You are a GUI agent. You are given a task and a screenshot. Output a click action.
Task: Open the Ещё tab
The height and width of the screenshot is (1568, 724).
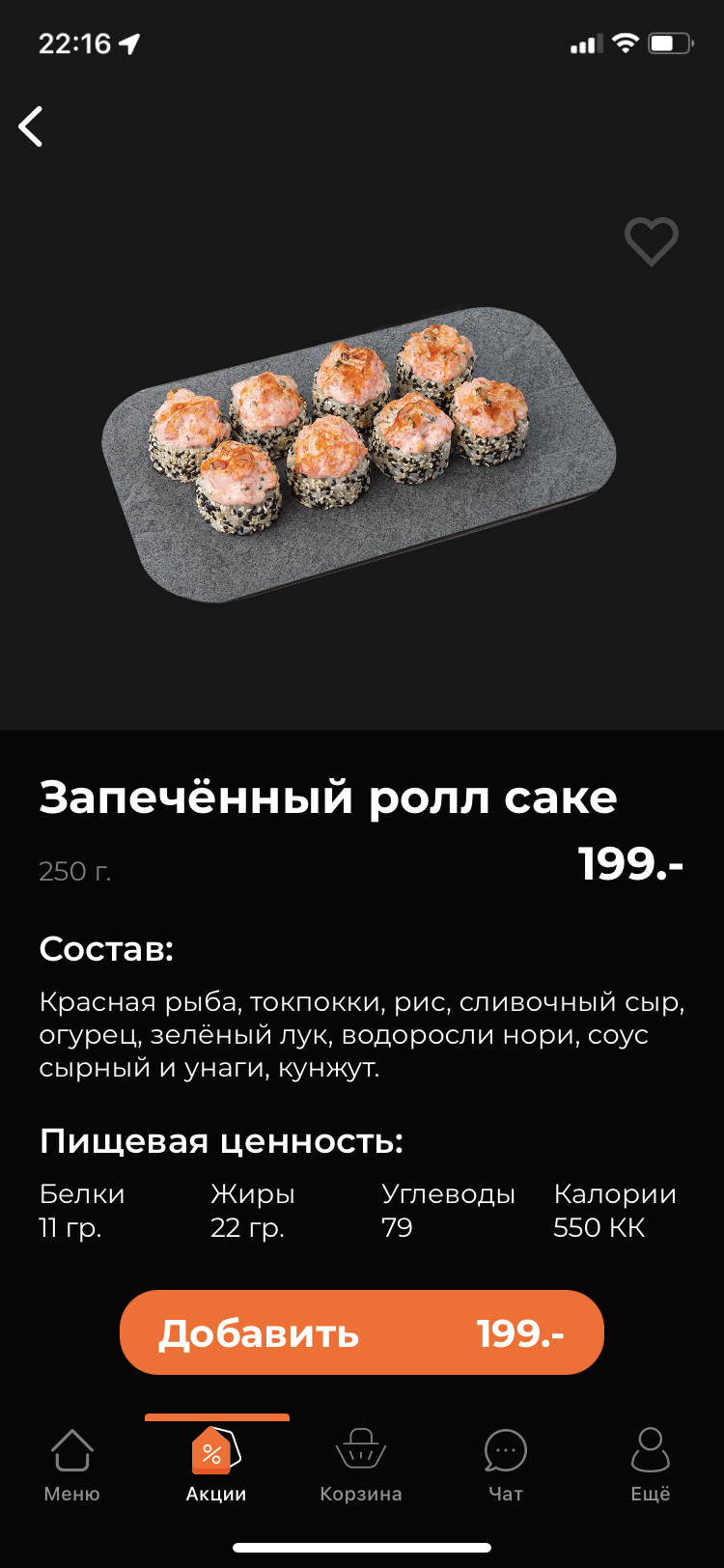click(651, 1466)
